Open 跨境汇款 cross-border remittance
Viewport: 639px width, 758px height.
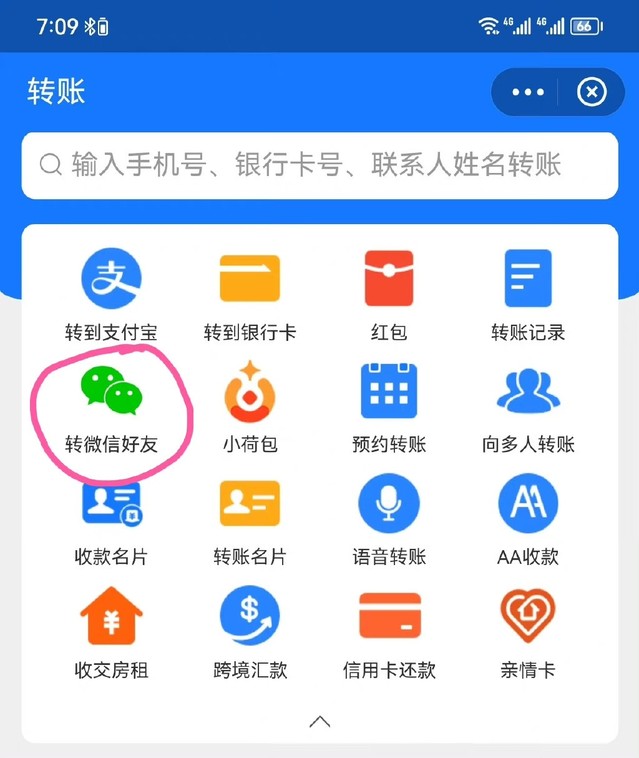[x=249, y=633]
